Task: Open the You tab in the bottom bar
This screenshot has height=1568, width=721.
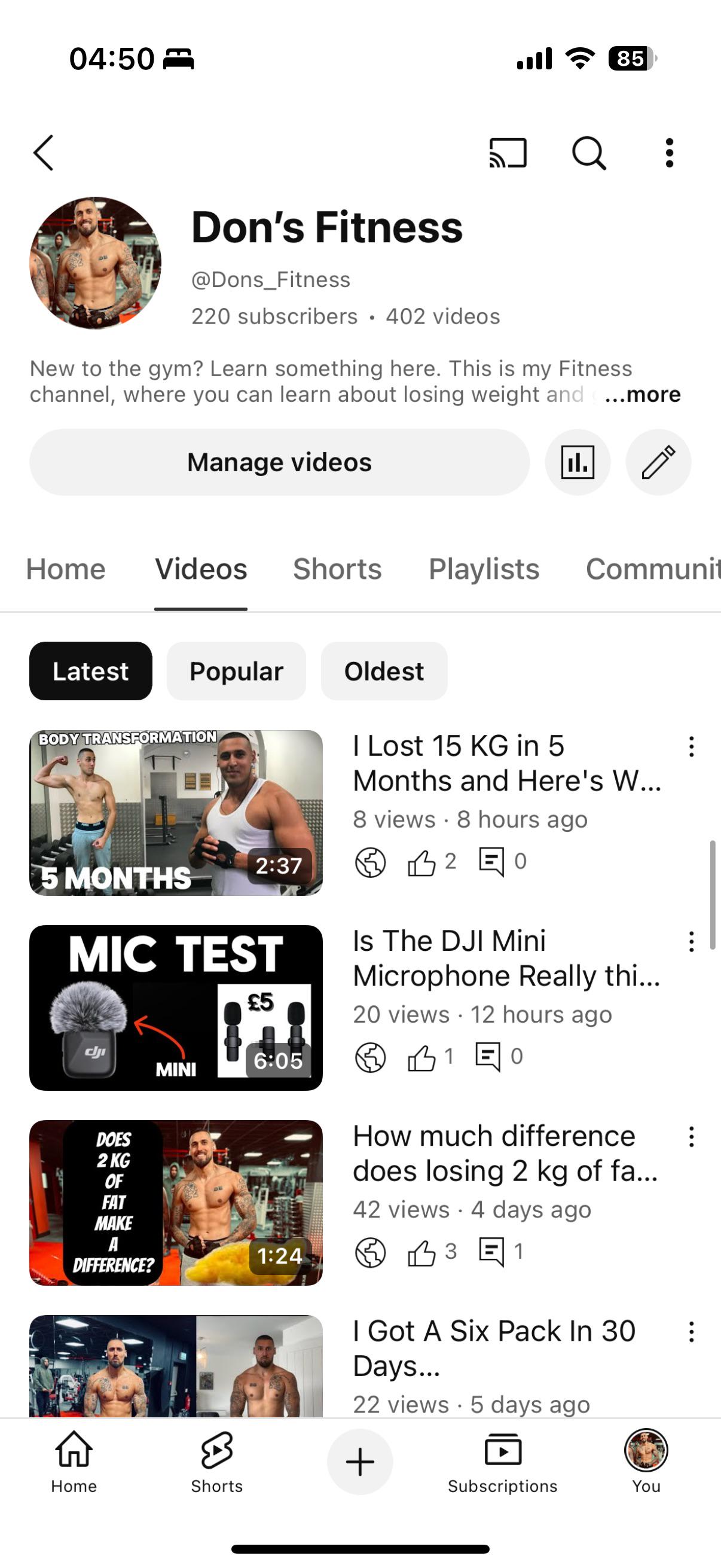Action: (x=646, y=1462)
